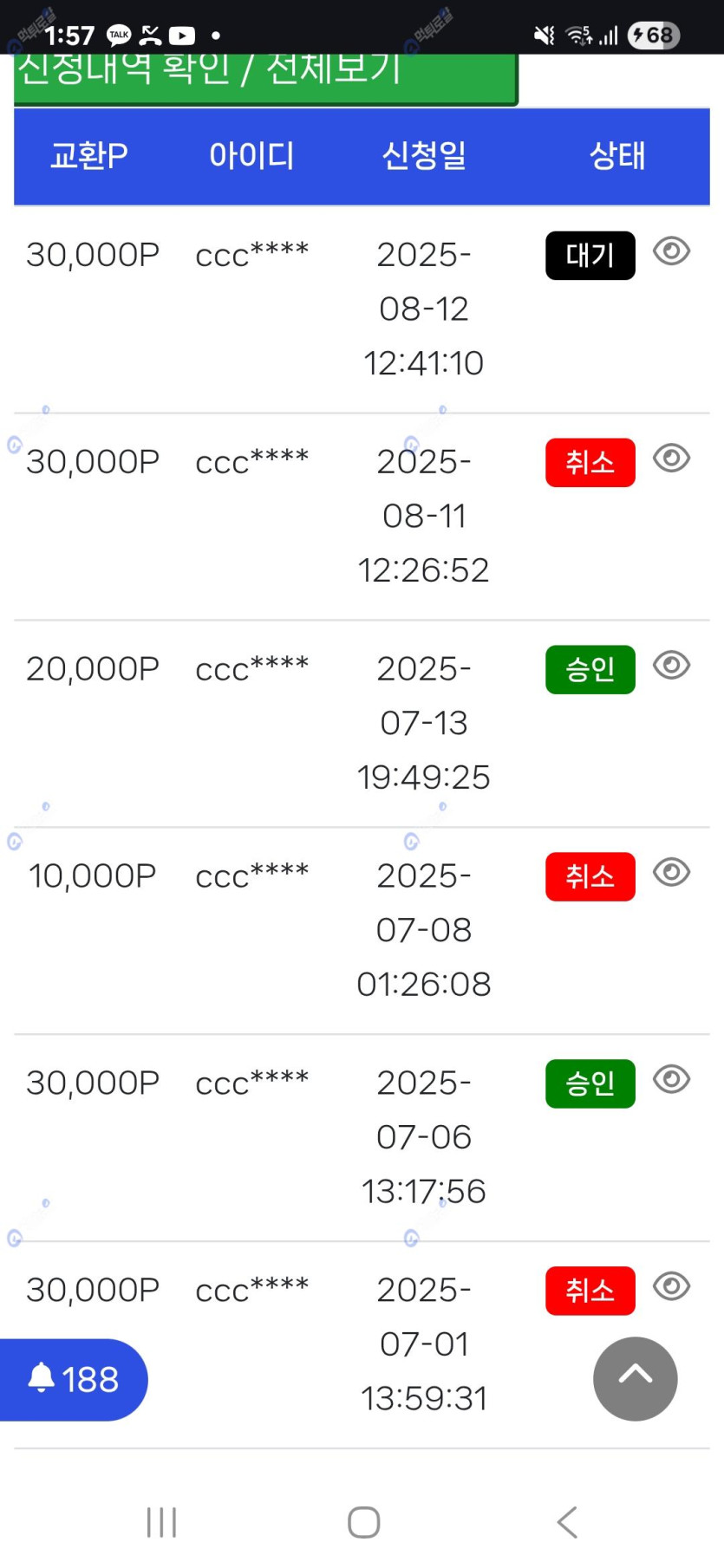724x1568 pixels.
Task: Open eye icon for the 2025-07-01 취소 entry
Action: click(671, 1287)
